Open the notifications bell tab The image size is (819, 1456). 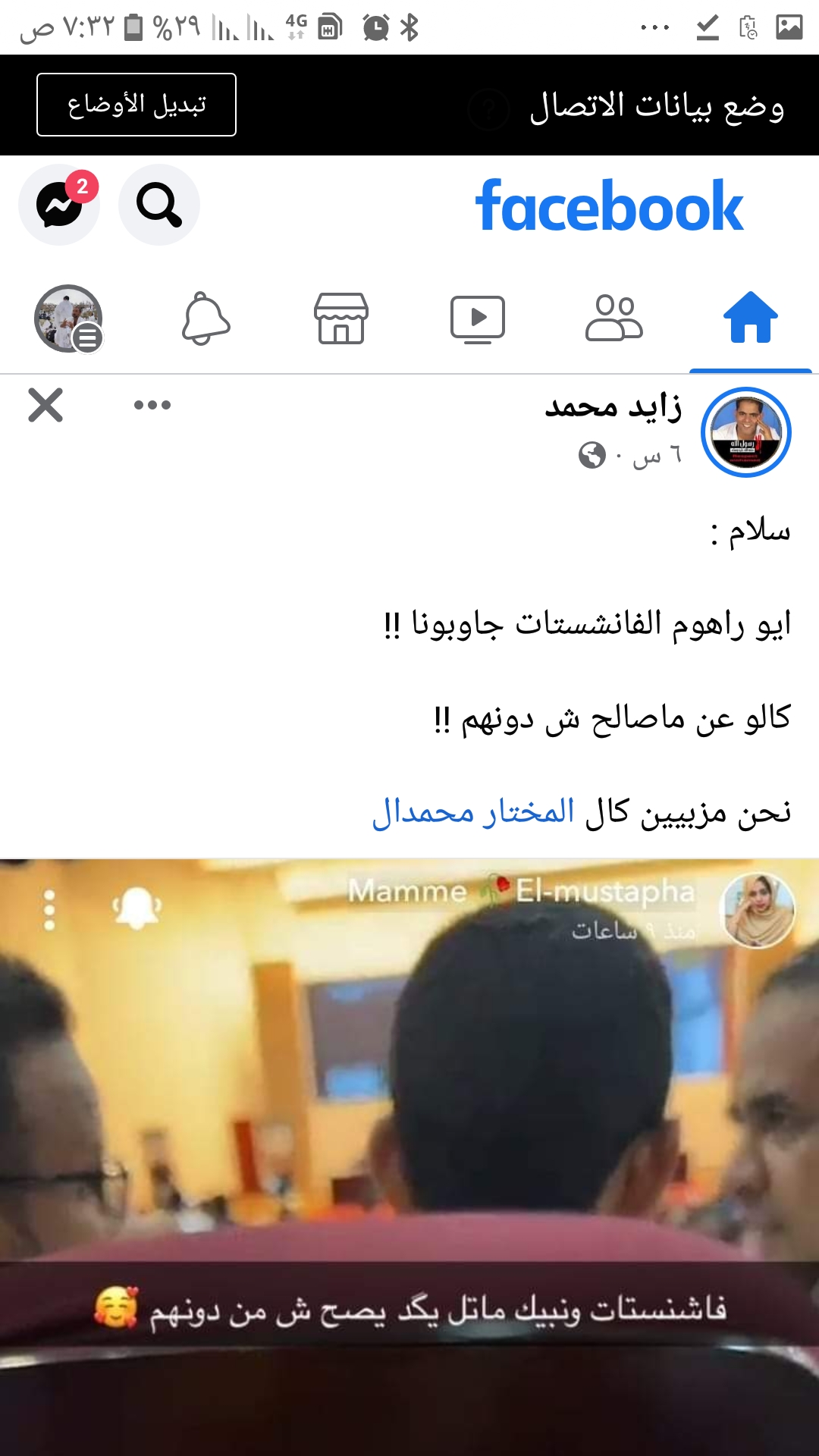206,318
